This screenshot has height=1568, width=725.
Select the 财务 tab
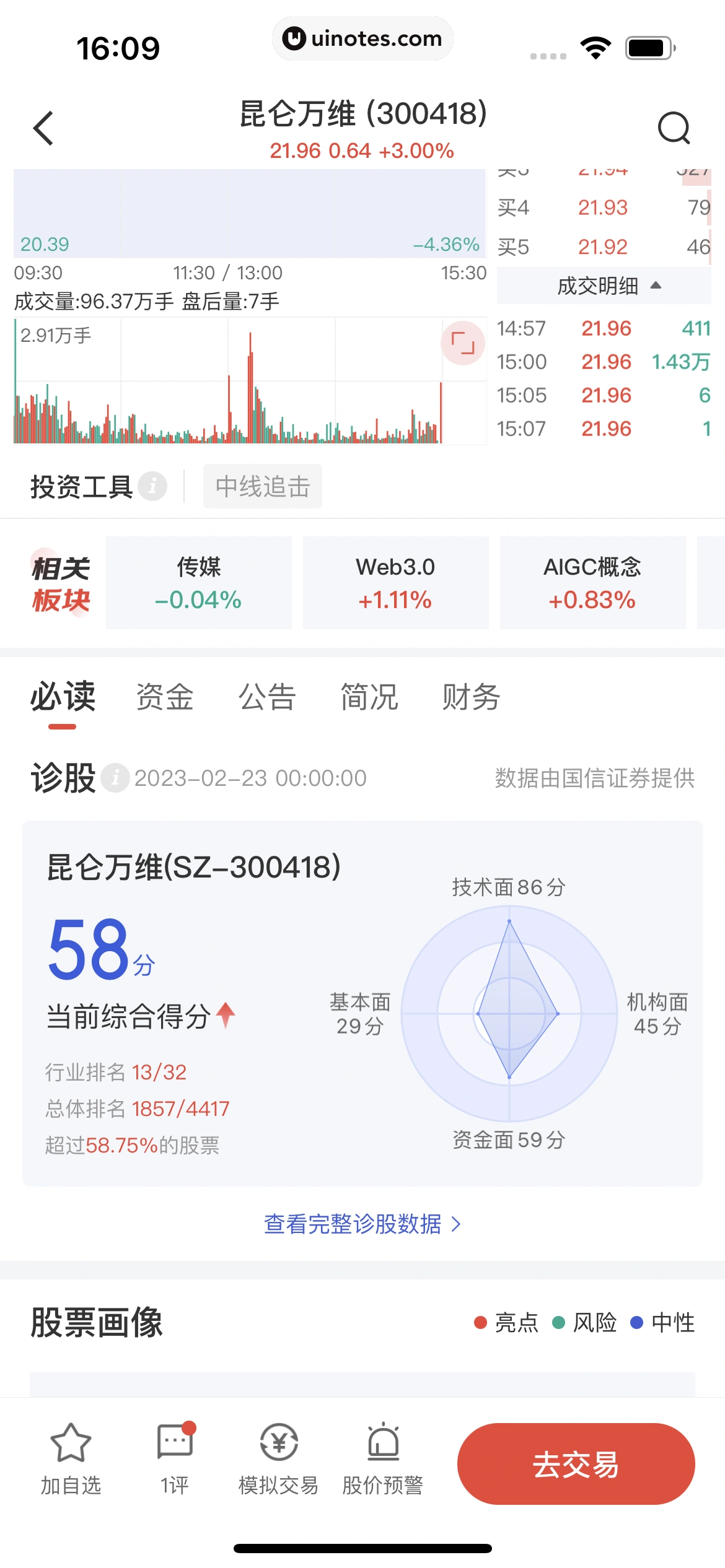(471, 697)
